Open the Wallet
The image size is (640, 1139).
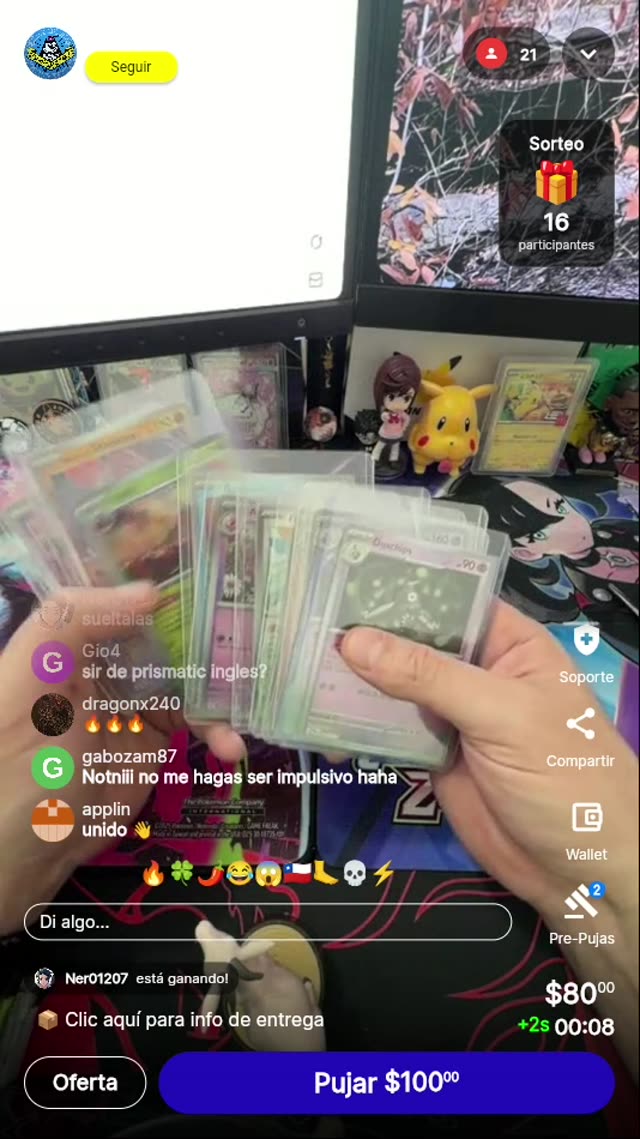(586, 830)
